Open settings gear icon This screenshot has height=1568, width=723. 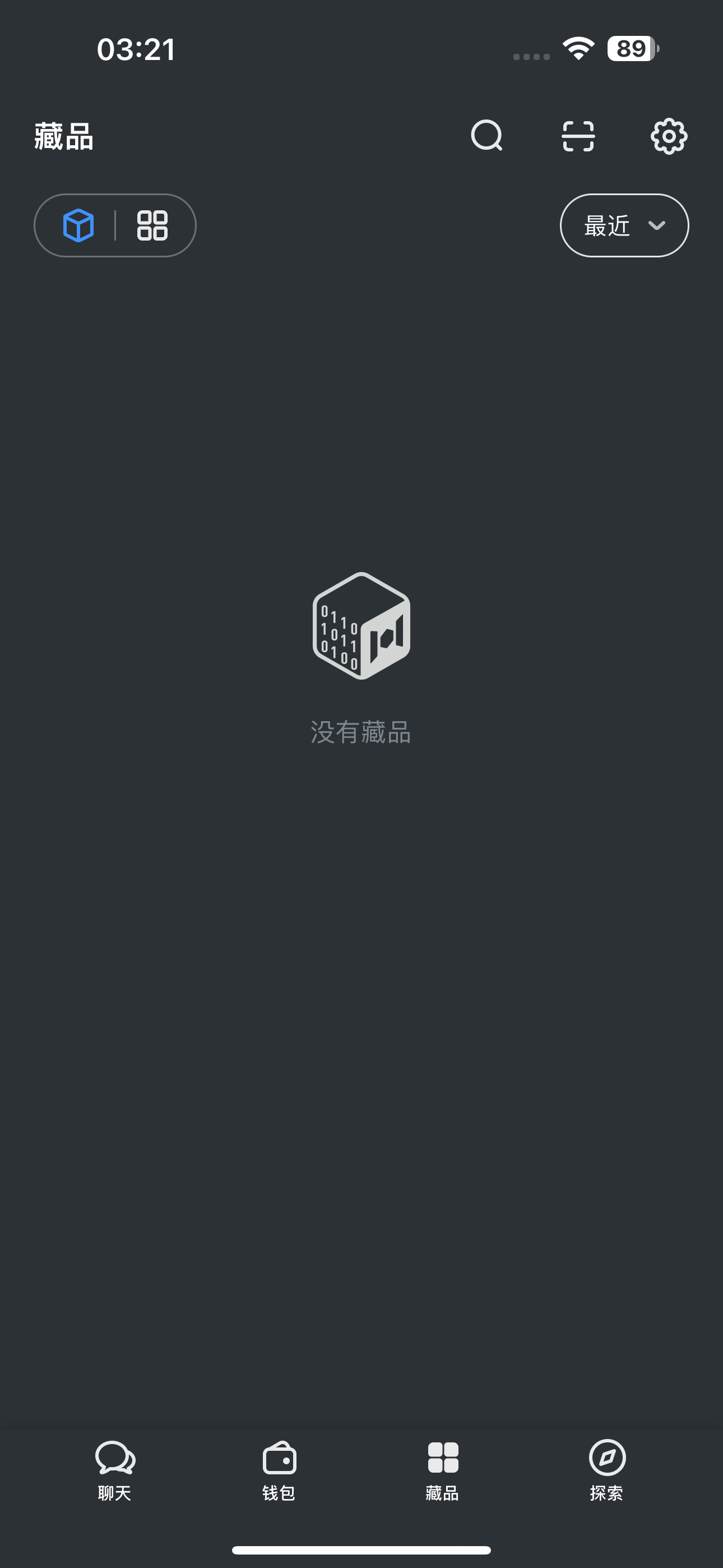pyautogui.click(x=669, y=136)
